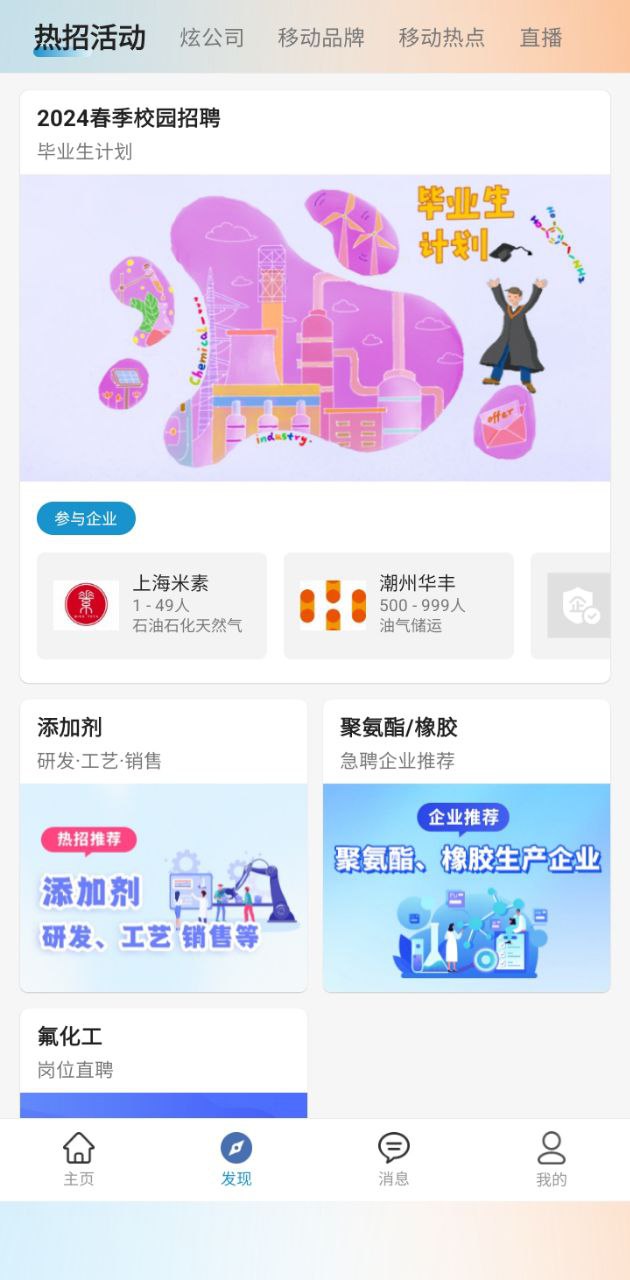Select the 发现 tab
Viewport: 630px width, 1280px height.
click(236, 1160)
